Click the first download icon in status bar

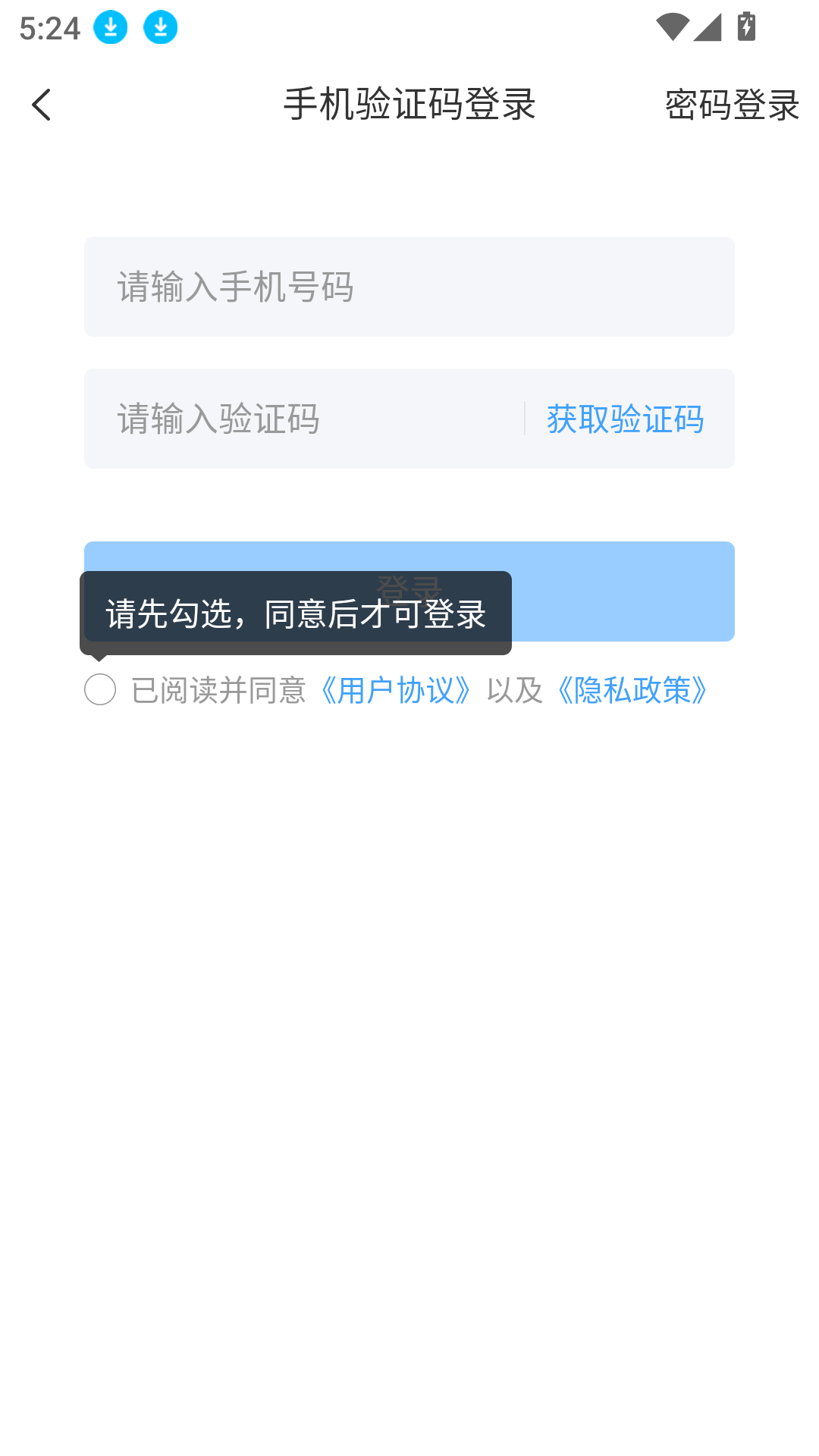(111, 27)
